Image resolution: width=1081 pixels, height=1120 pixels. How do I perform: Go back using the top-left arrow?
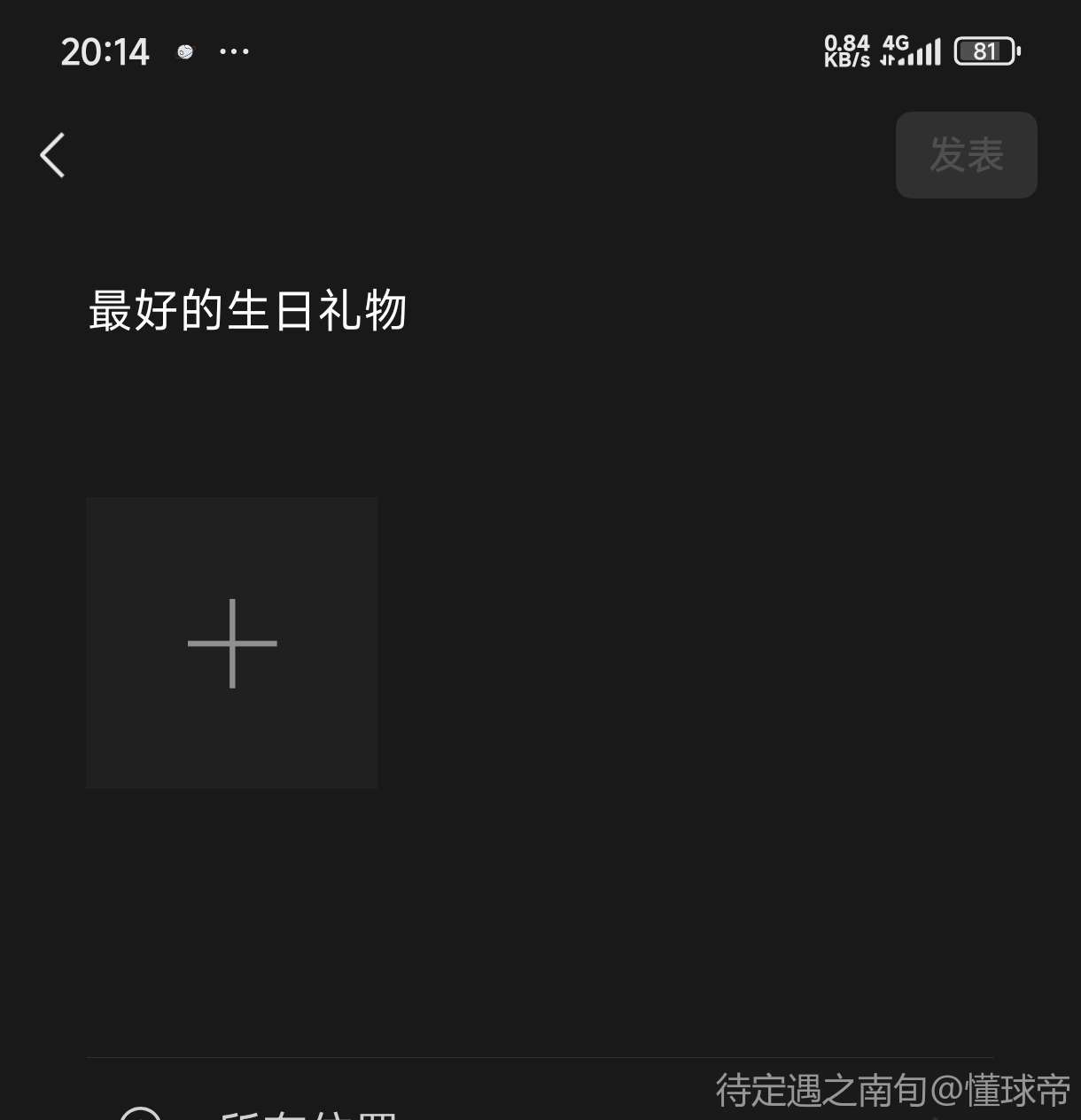pyautogui.click(x=53, y=155)
